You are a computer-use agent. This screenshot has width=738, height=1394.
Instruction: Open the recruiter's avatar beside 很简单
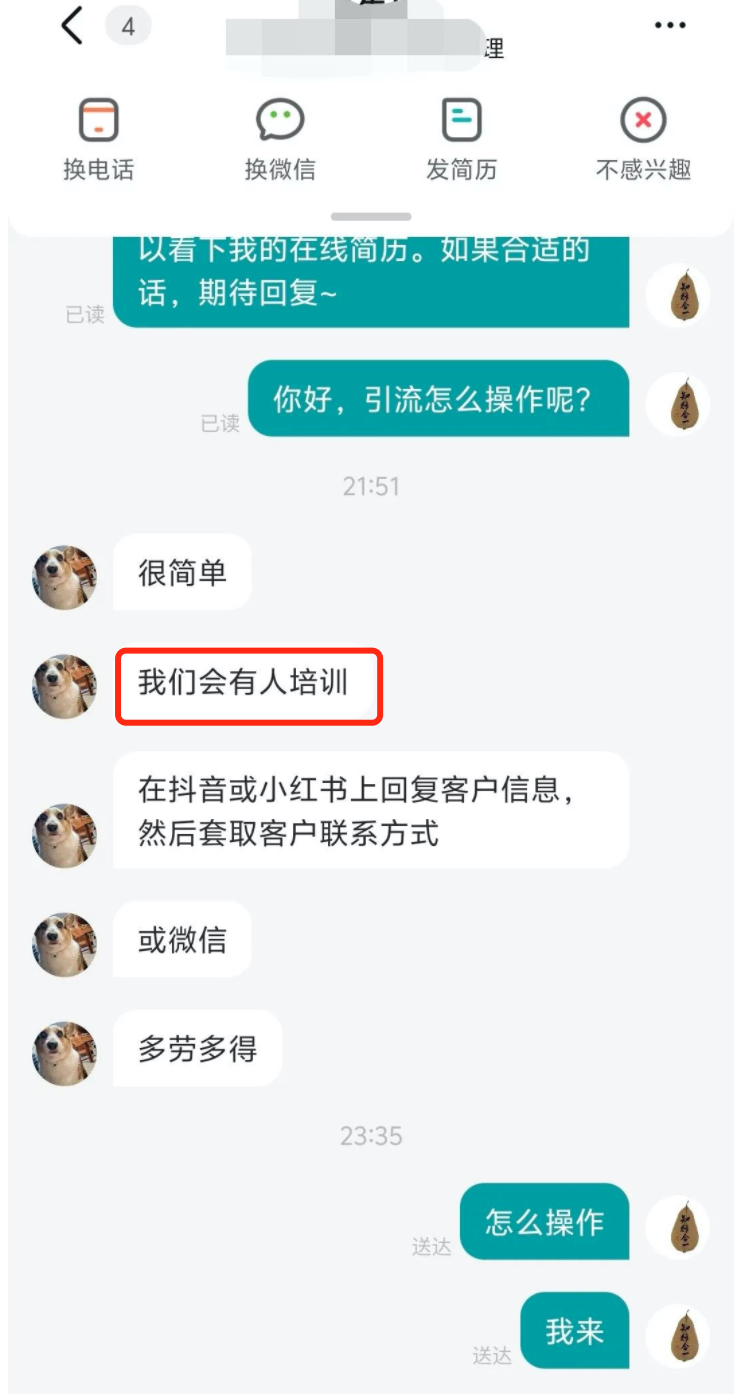tap(65, 577)
